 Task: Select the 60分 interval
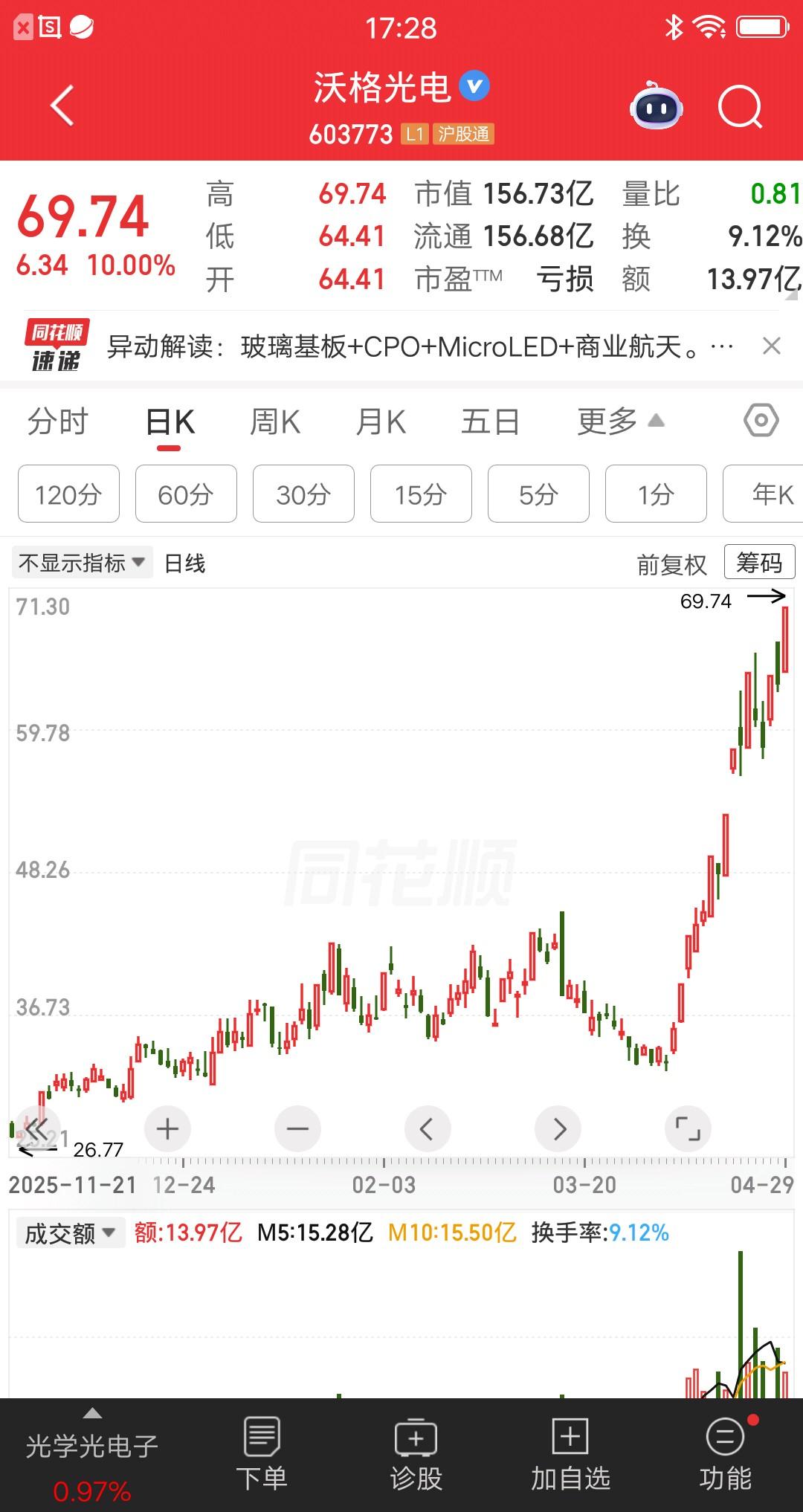(x=185, y=494)
